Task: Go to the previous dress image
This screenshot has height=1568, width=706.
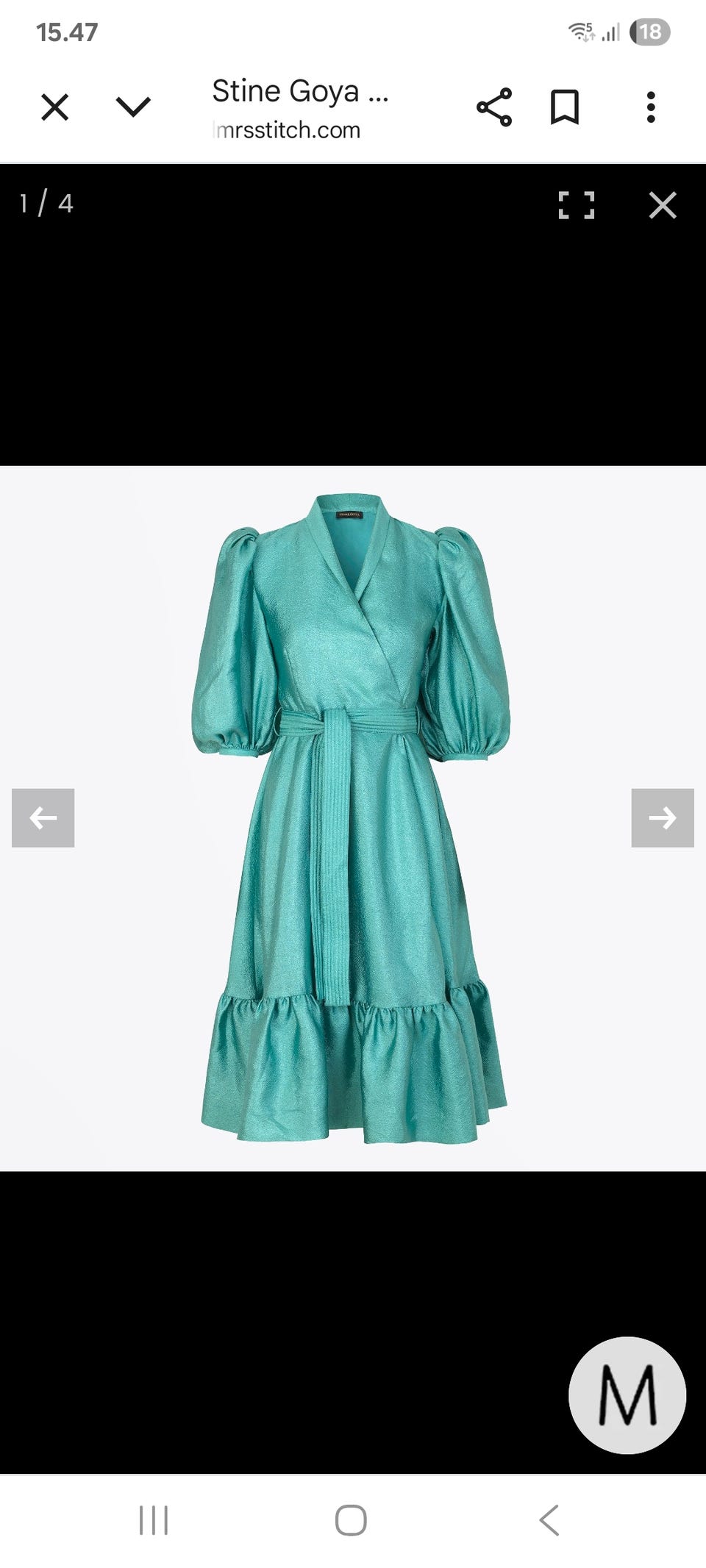Action: pos(43,817)
